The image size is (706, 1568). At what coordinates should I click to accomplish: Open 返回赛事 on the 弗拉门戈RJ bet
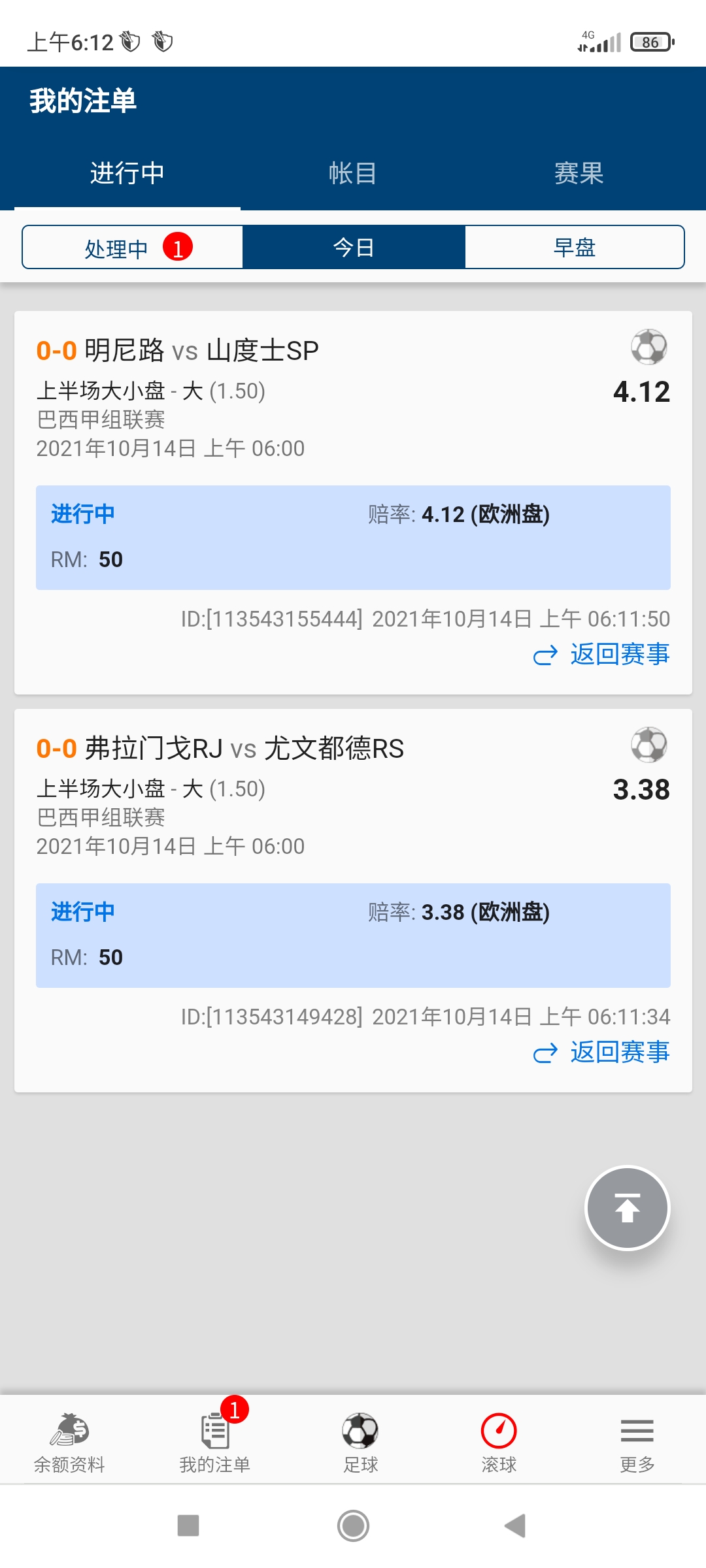coord(620,1052)
